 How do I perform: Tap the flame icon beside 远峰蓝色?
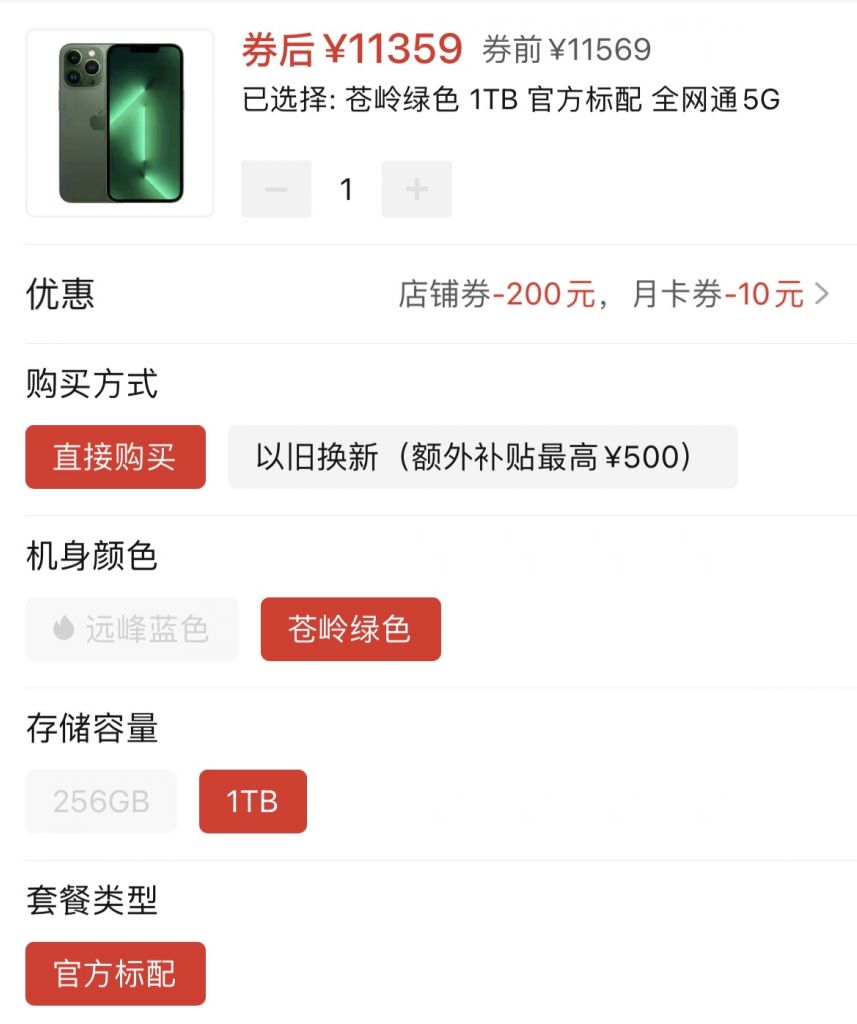63,629
